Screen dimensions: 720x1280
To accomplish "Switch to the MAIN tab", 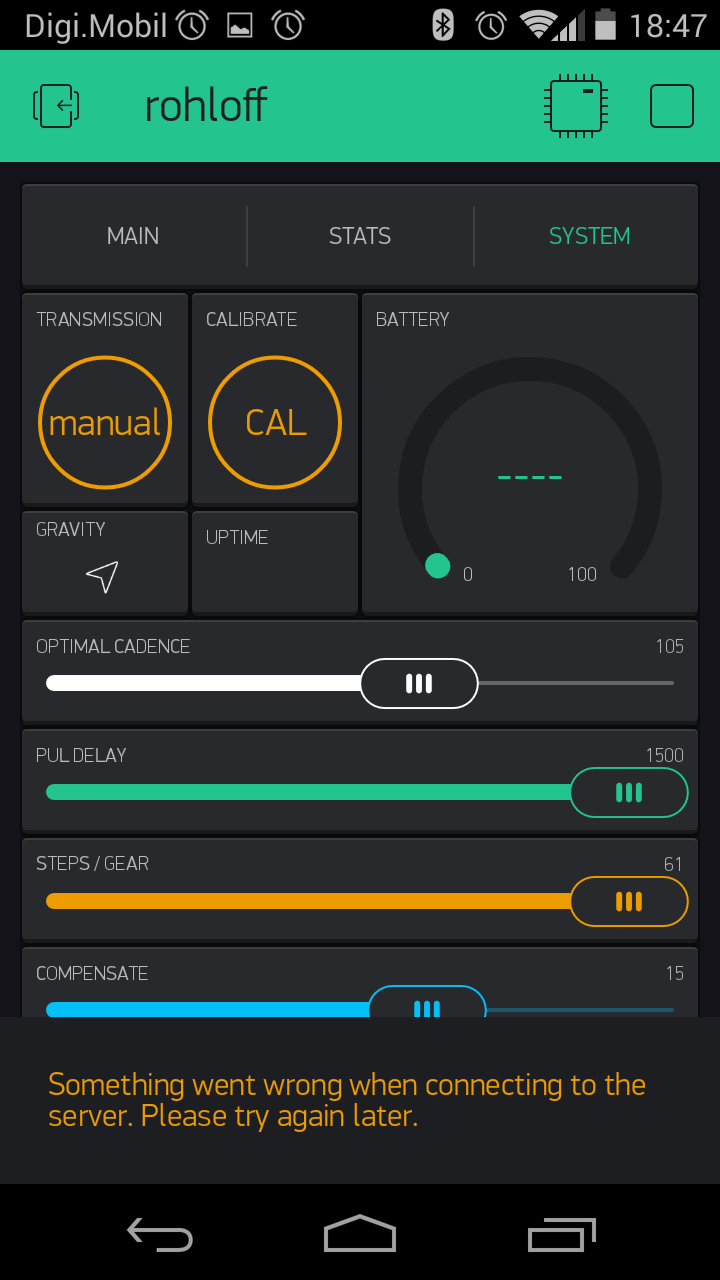I will pos(133,236).
